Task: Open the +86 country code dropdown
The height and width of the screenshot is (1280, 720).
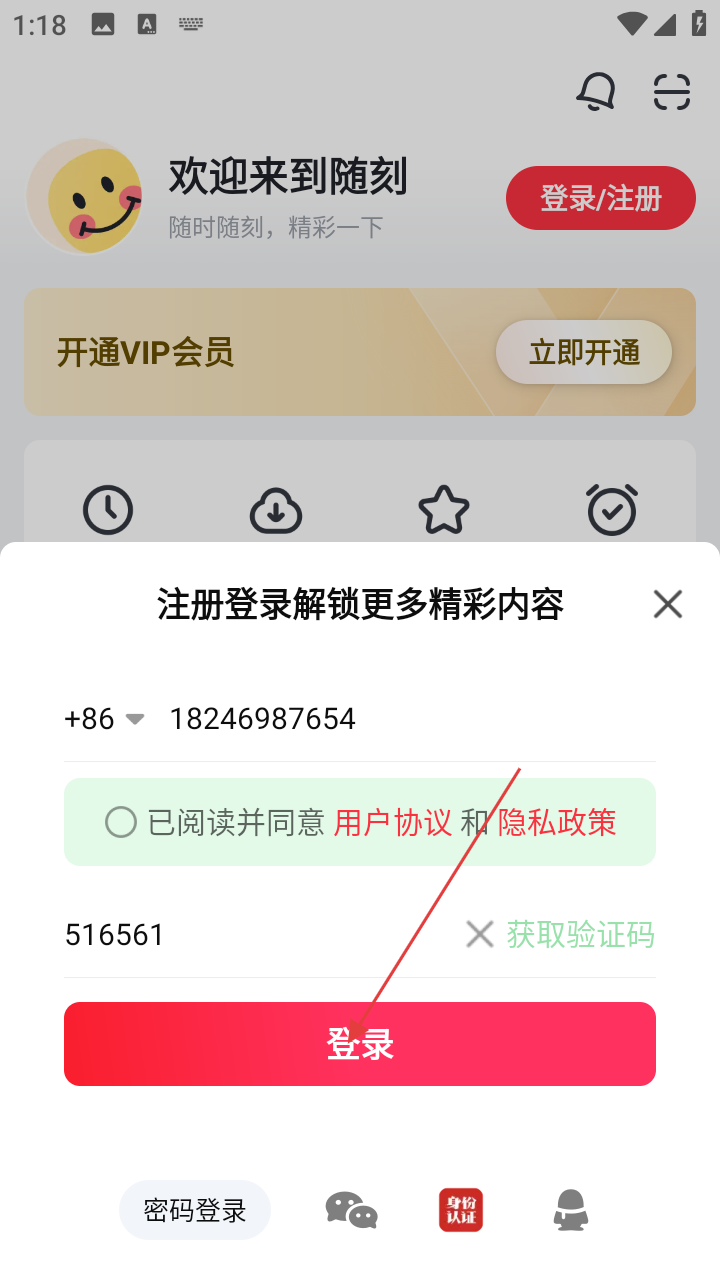Action: click(x=104, y=719)
